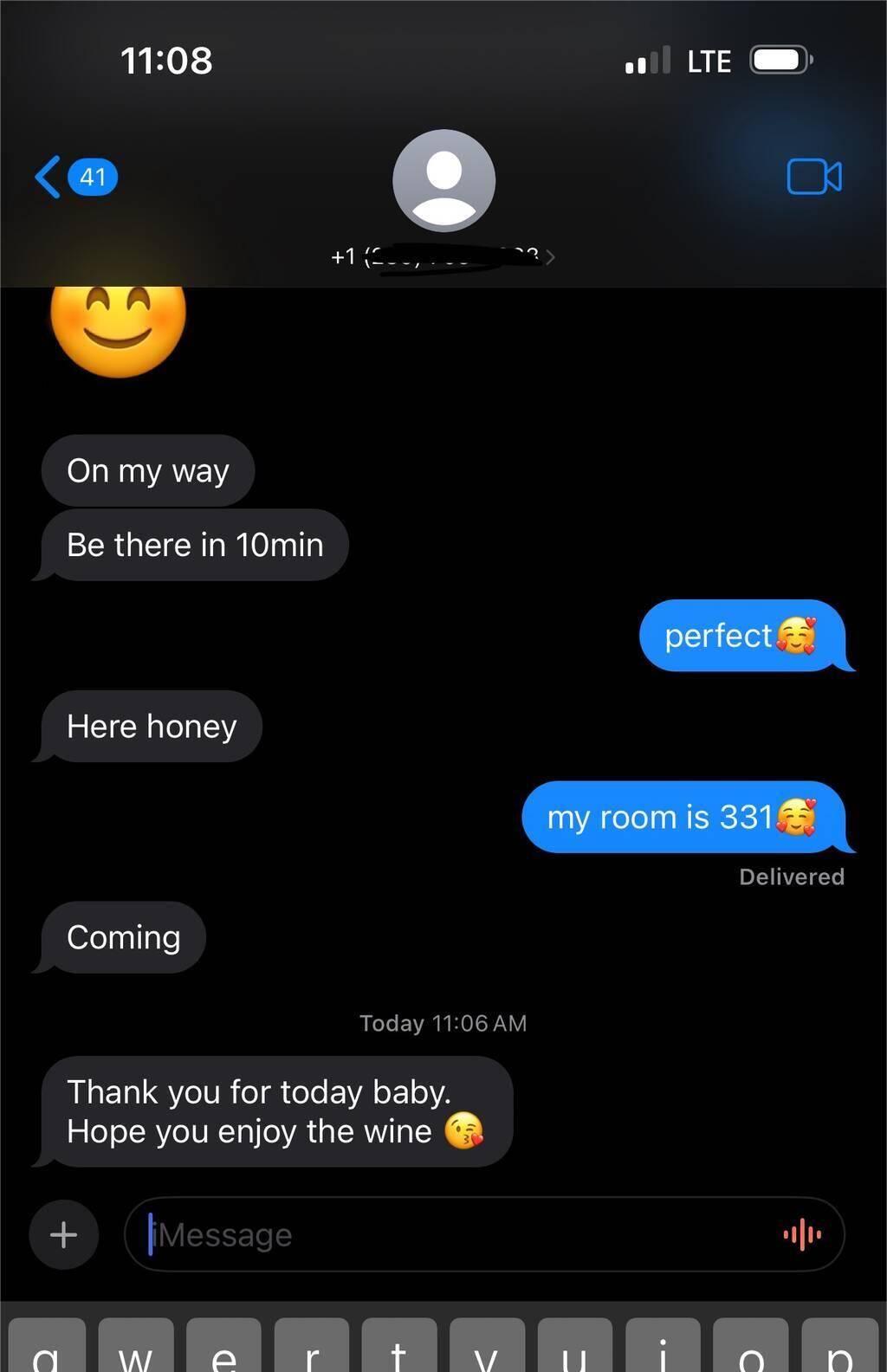Type the letter t key

click(x=398, y=1349)
